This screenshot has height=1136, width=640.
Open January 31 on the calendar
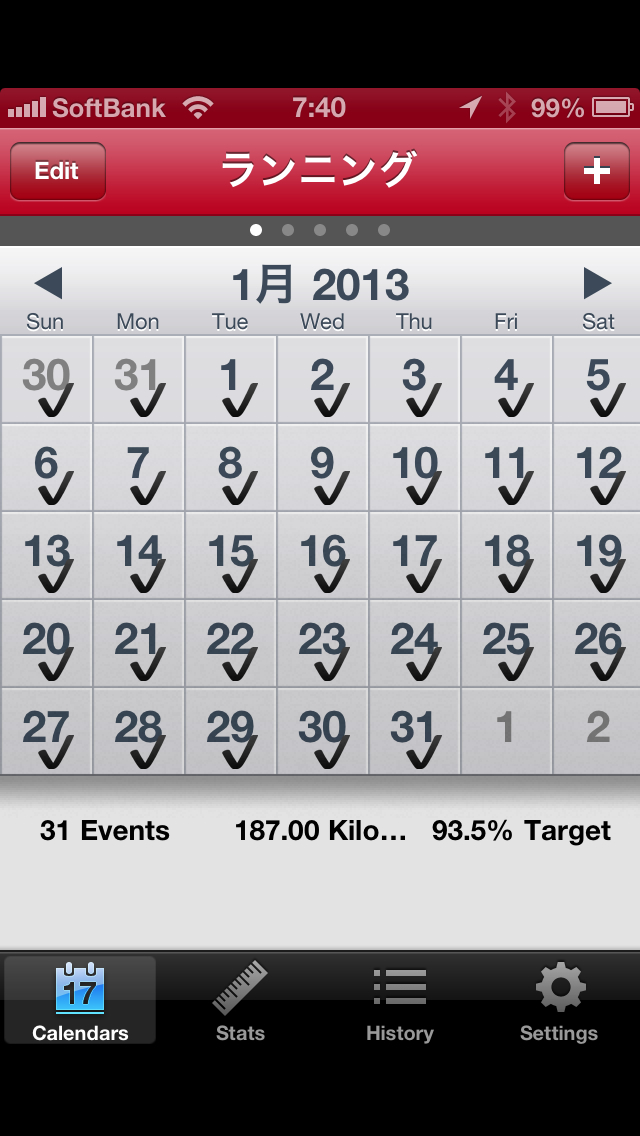coord(414,732)
